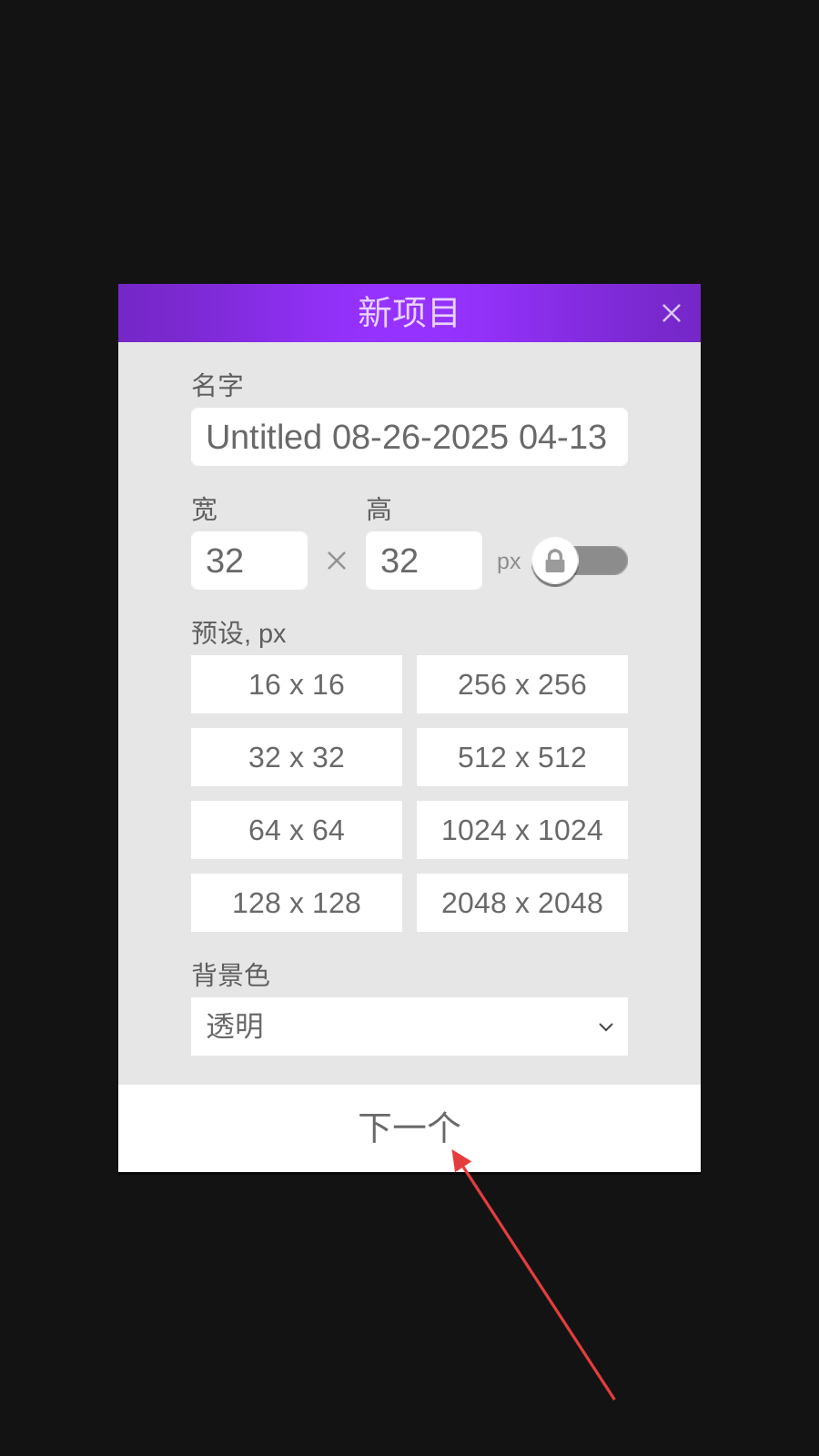Edit the project name field

[409, 437]
